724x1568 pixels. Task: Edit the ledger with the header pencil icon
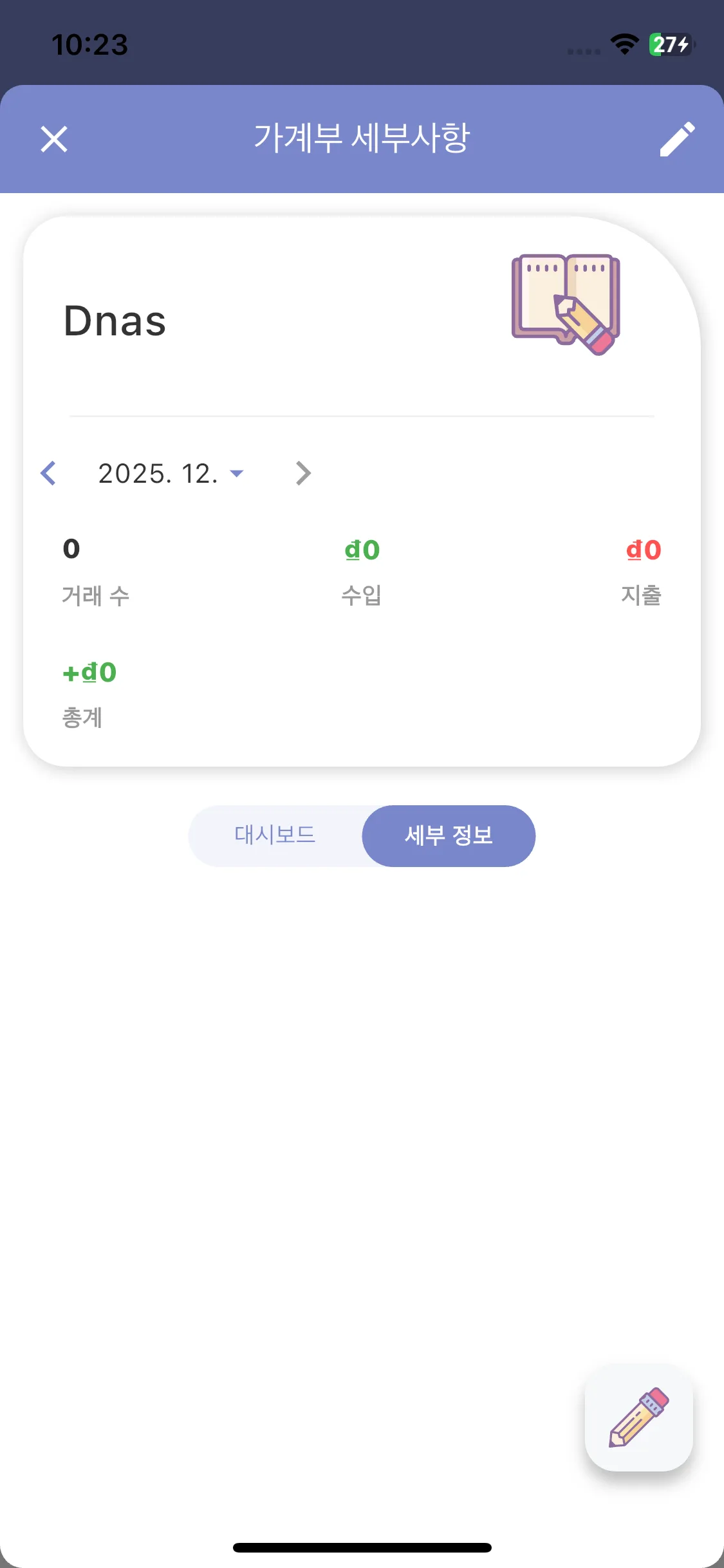coord(677,139)
